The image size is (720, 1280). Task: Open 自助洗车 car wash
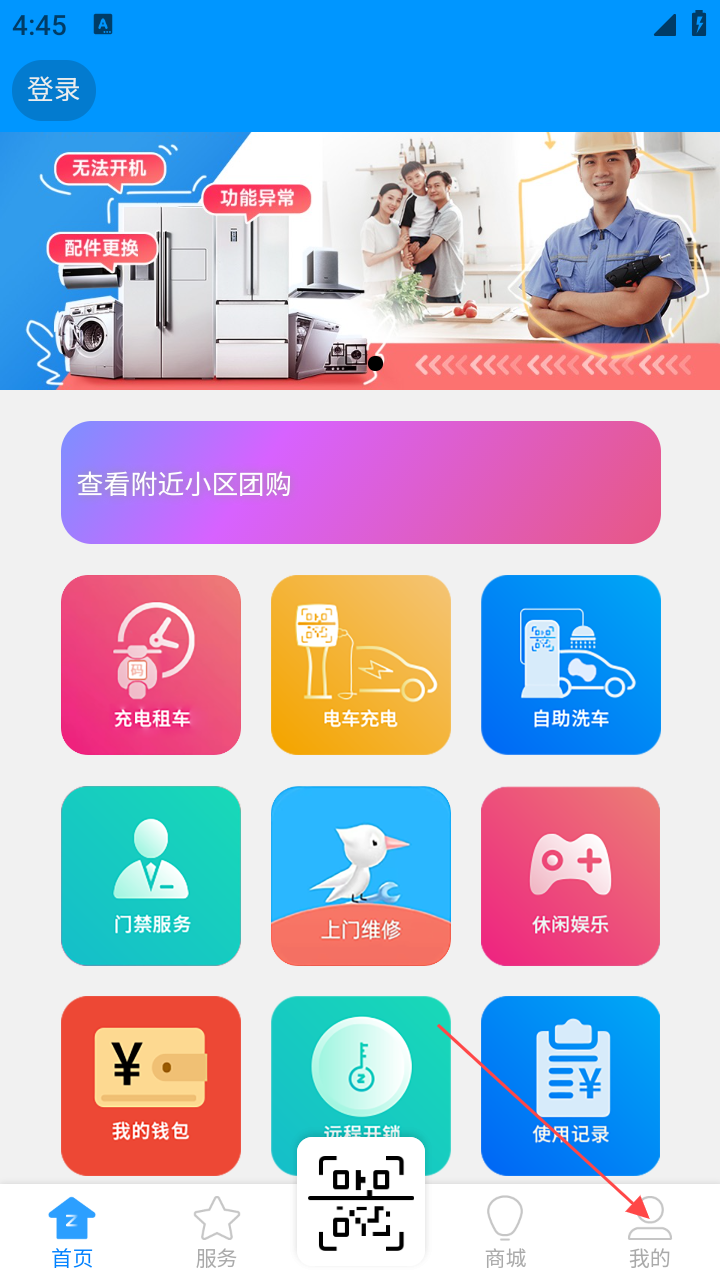571,665
